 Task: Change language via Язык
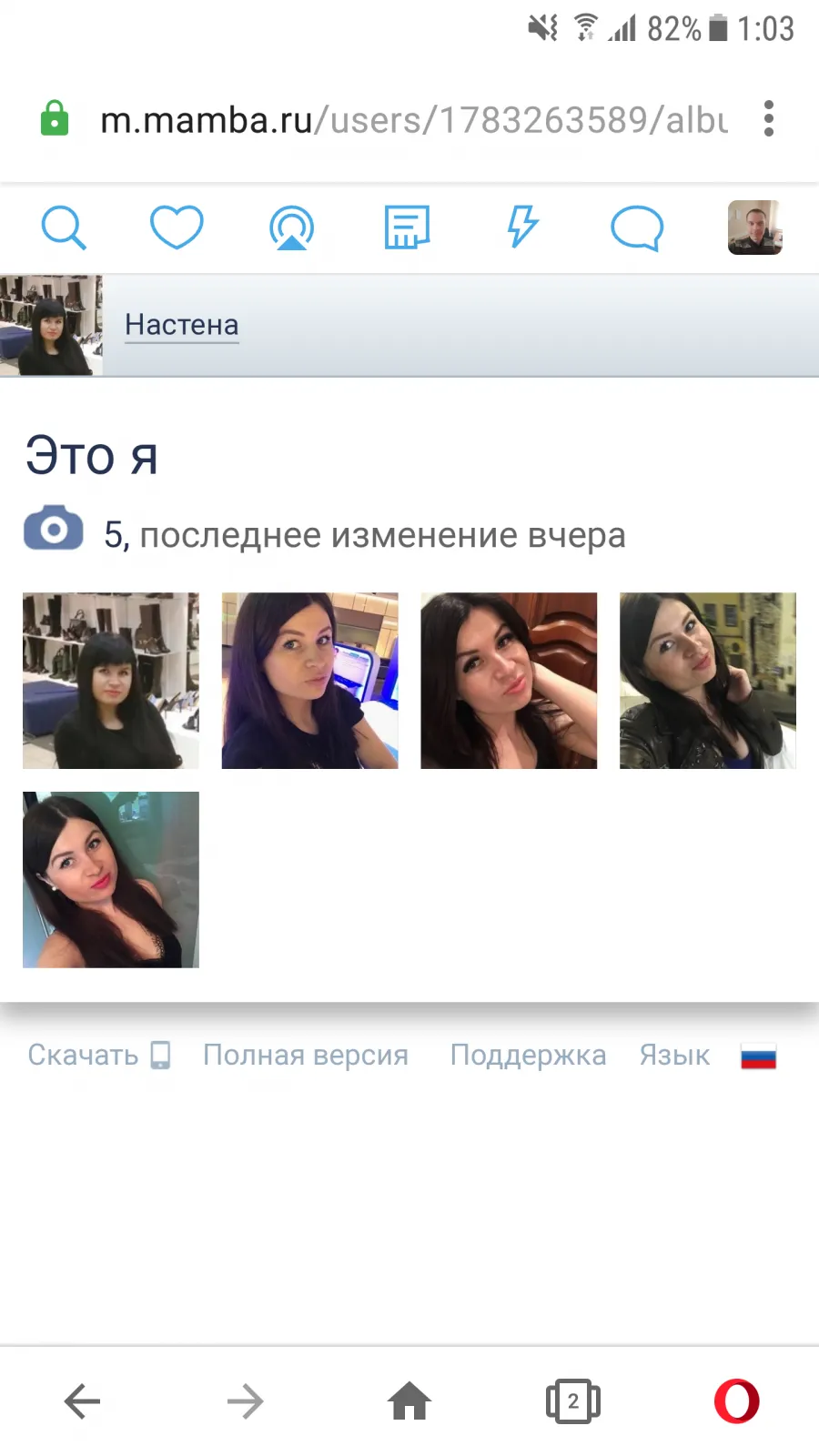point(674,1055)
